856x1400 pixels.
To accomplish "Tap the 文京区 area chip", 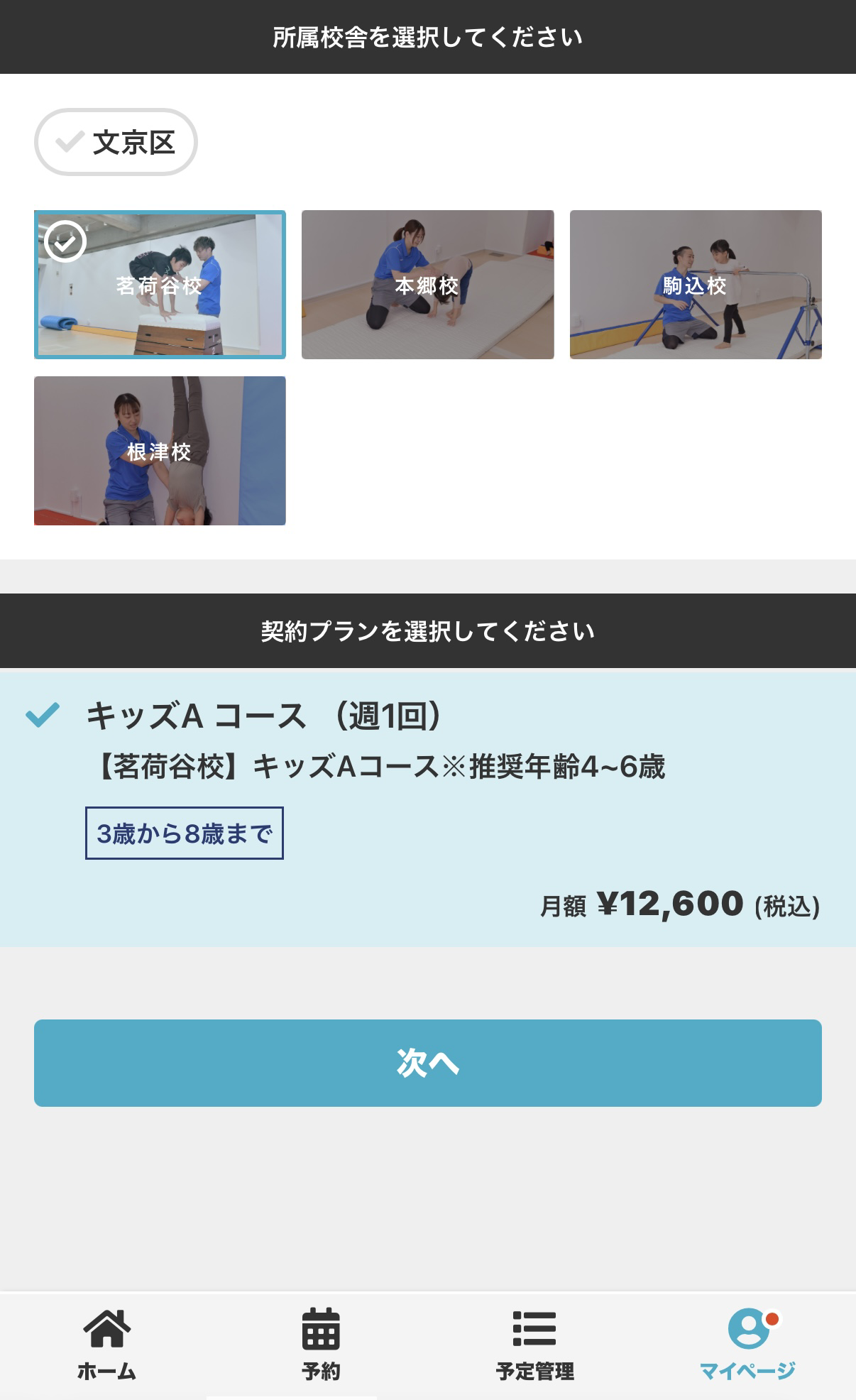I will pyautogui.click(x=116, y=142).
